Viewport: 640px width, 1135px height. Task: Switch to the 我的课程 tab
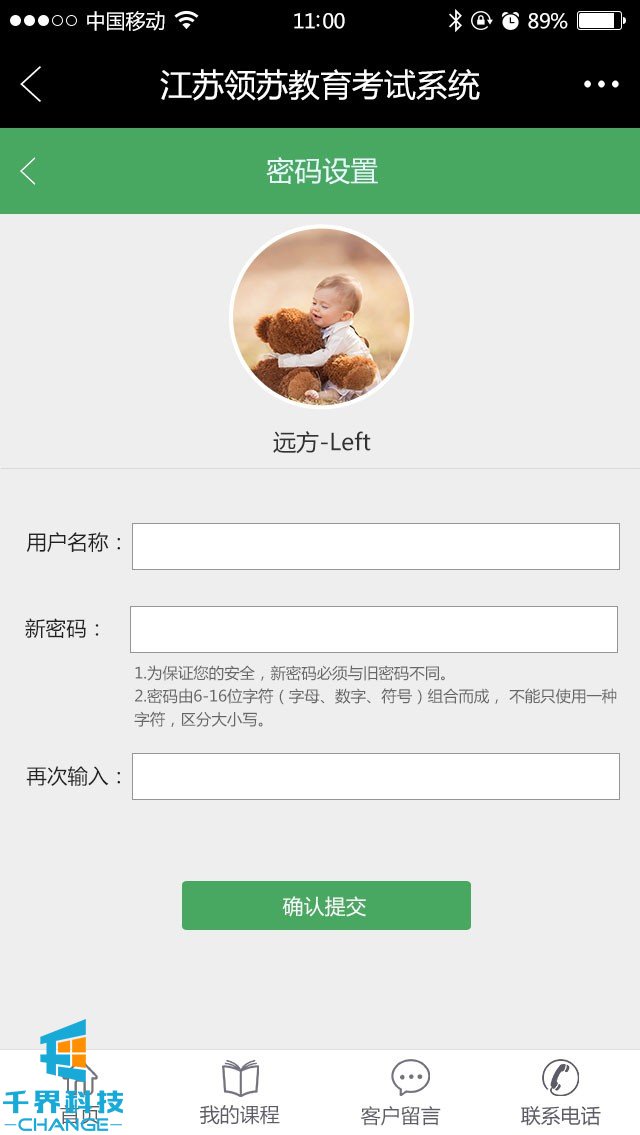pos(239,1093)
